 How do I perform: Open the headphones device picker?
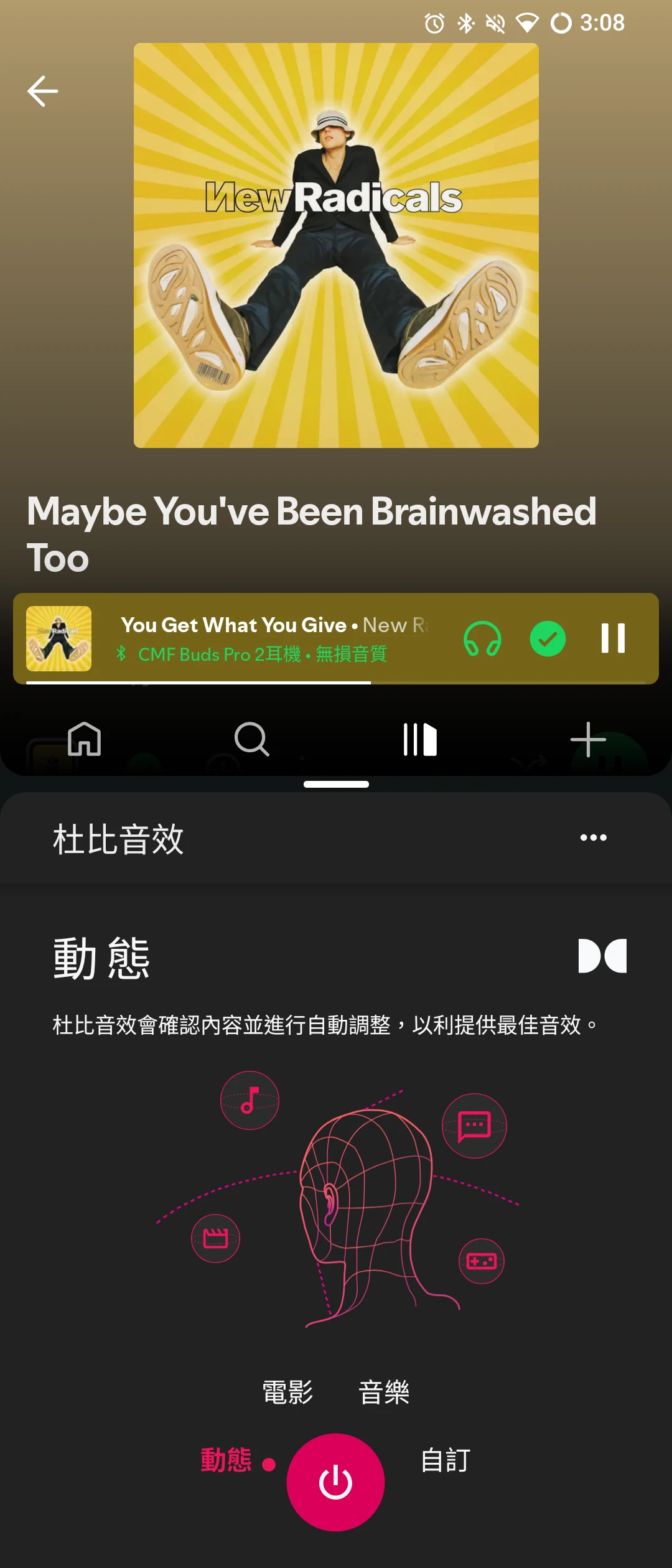[482, 639]
